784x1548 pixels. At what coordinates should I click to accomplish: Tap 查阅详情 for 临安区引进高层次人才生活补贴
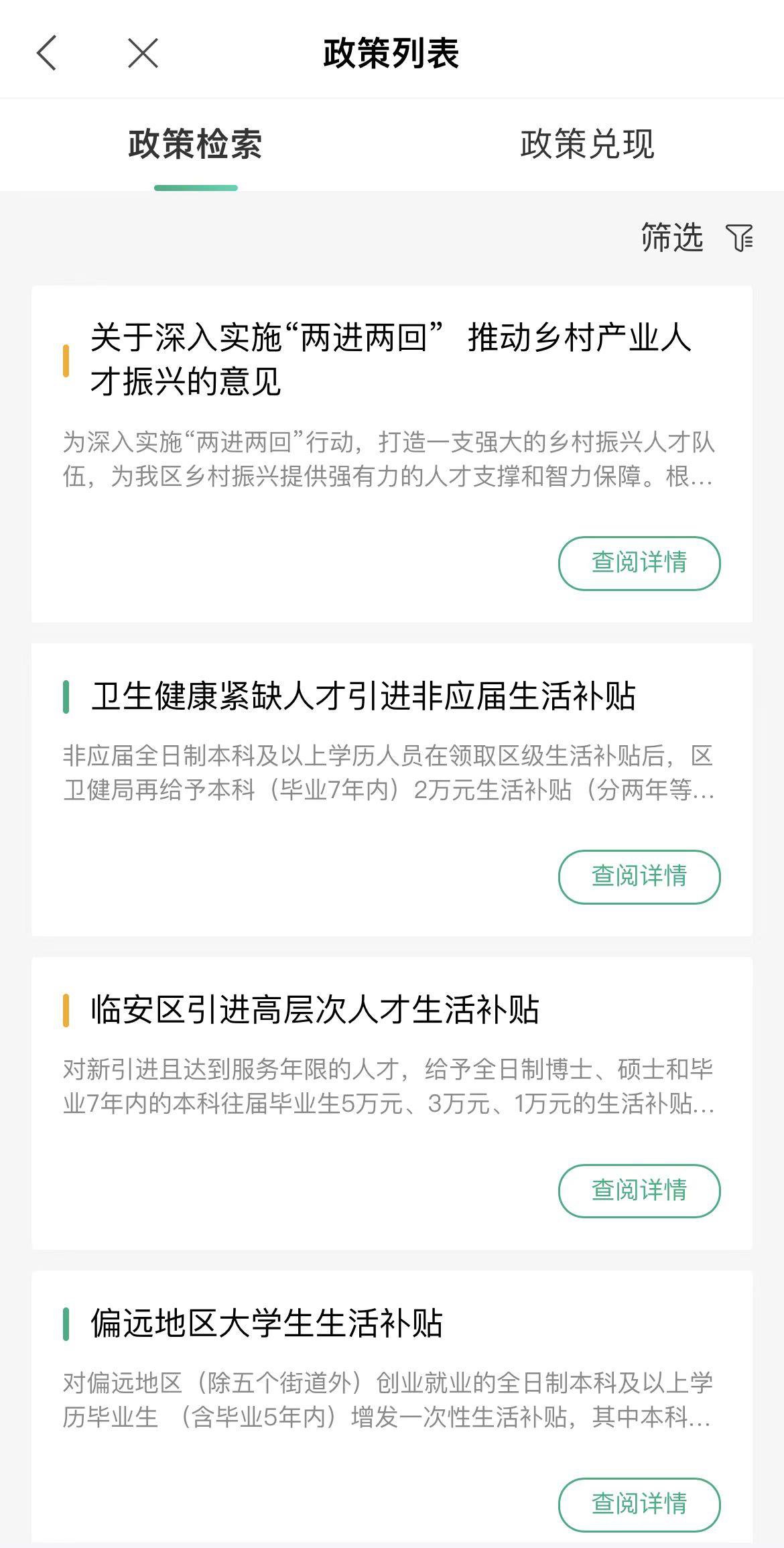pos(639,1191)
